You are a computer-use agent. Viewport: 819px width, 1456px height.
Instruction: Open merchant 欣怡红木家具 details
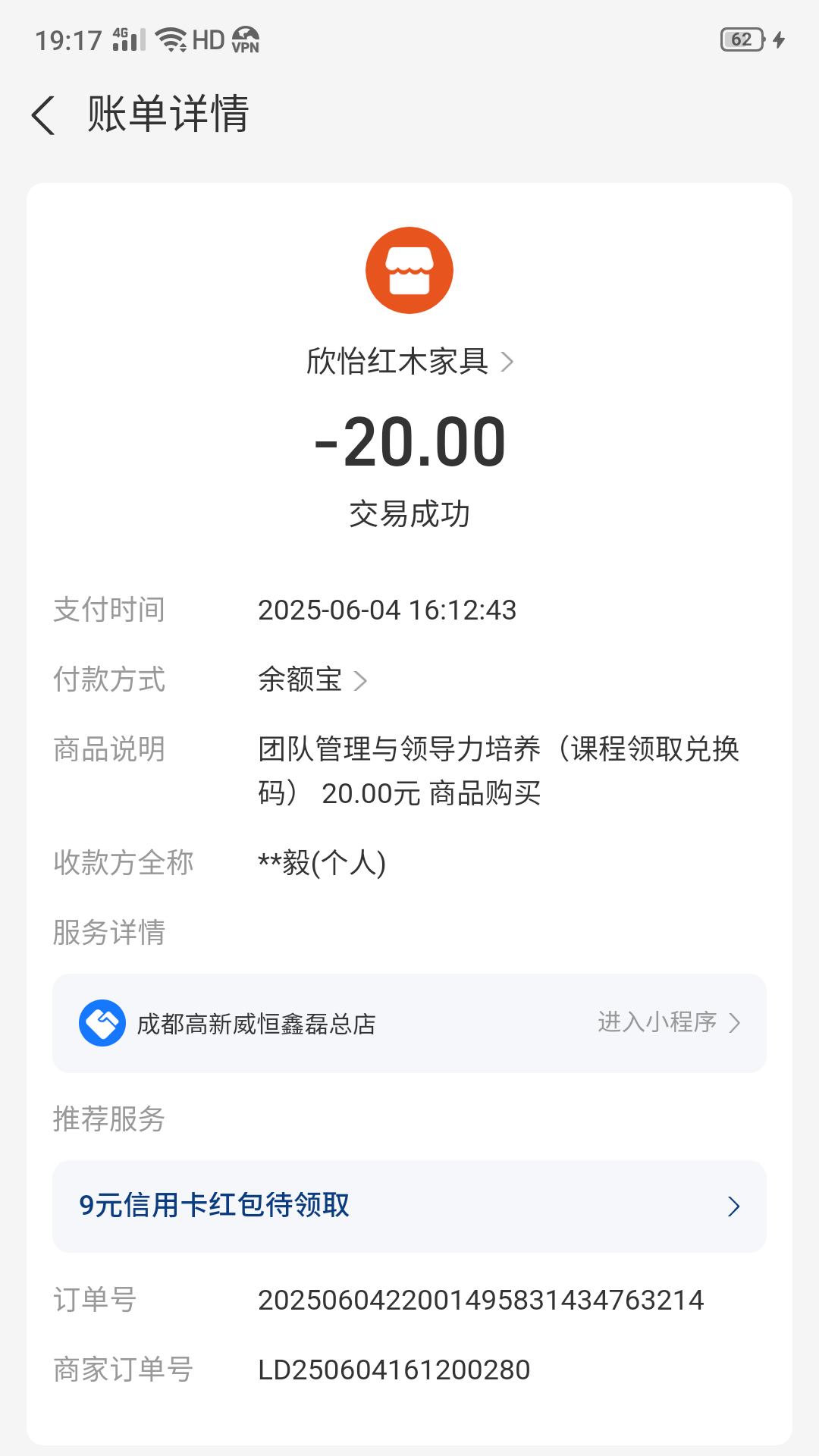[x=409, y=362]
